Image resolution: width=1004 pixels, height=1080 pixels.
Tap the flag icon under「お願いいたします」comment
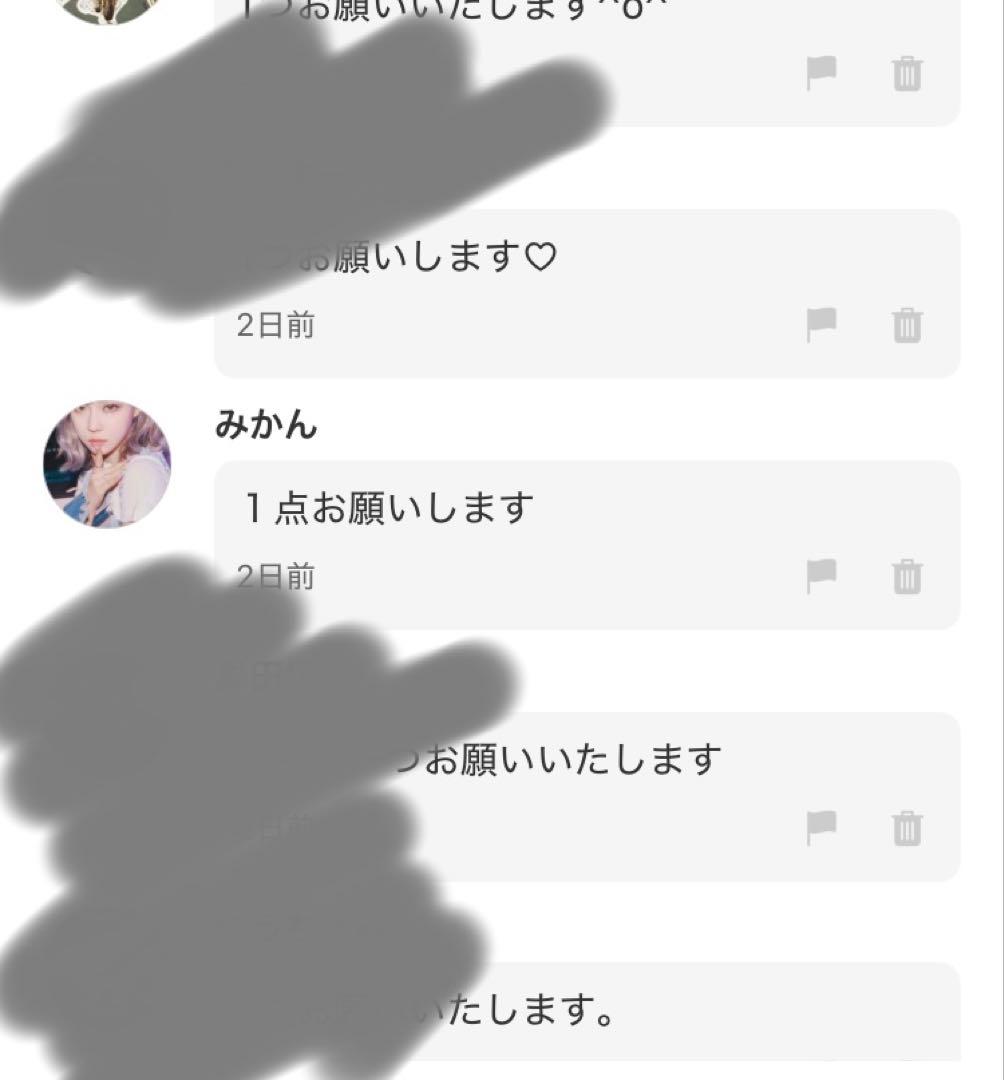pos(821,825)
